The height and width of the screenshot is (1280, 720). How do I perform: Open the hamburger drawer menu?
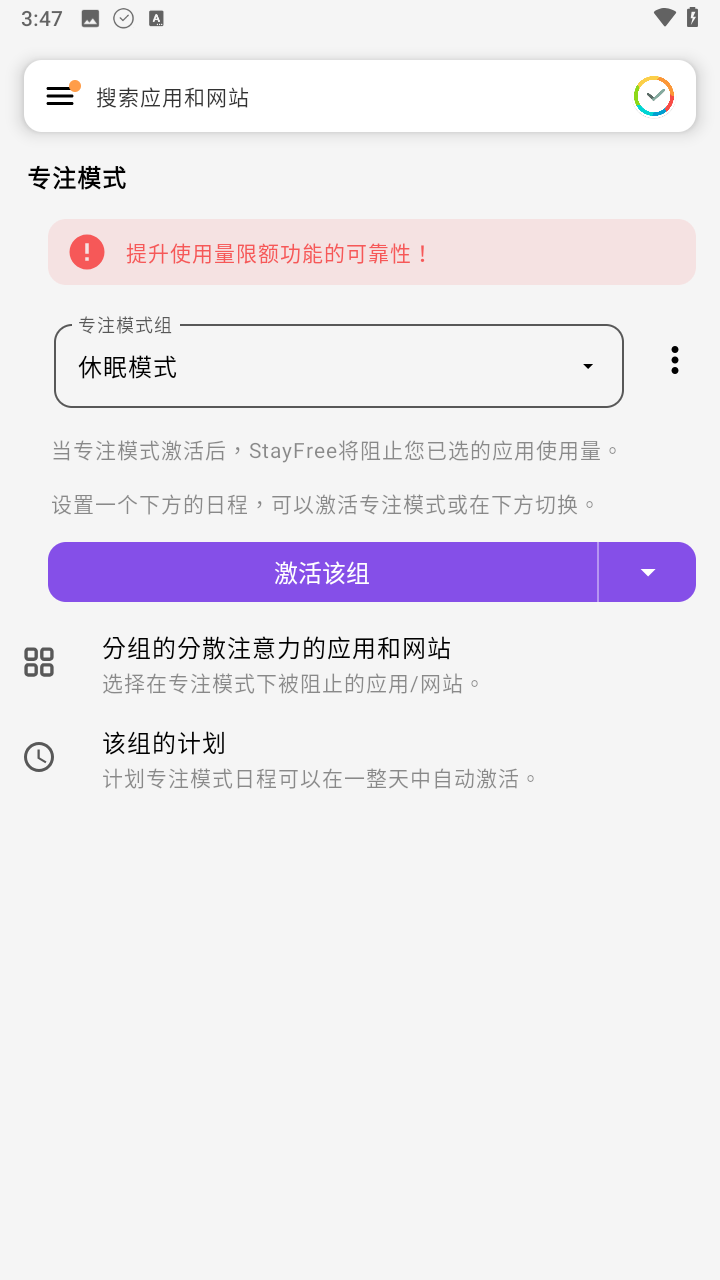click(x=60, y=96)
